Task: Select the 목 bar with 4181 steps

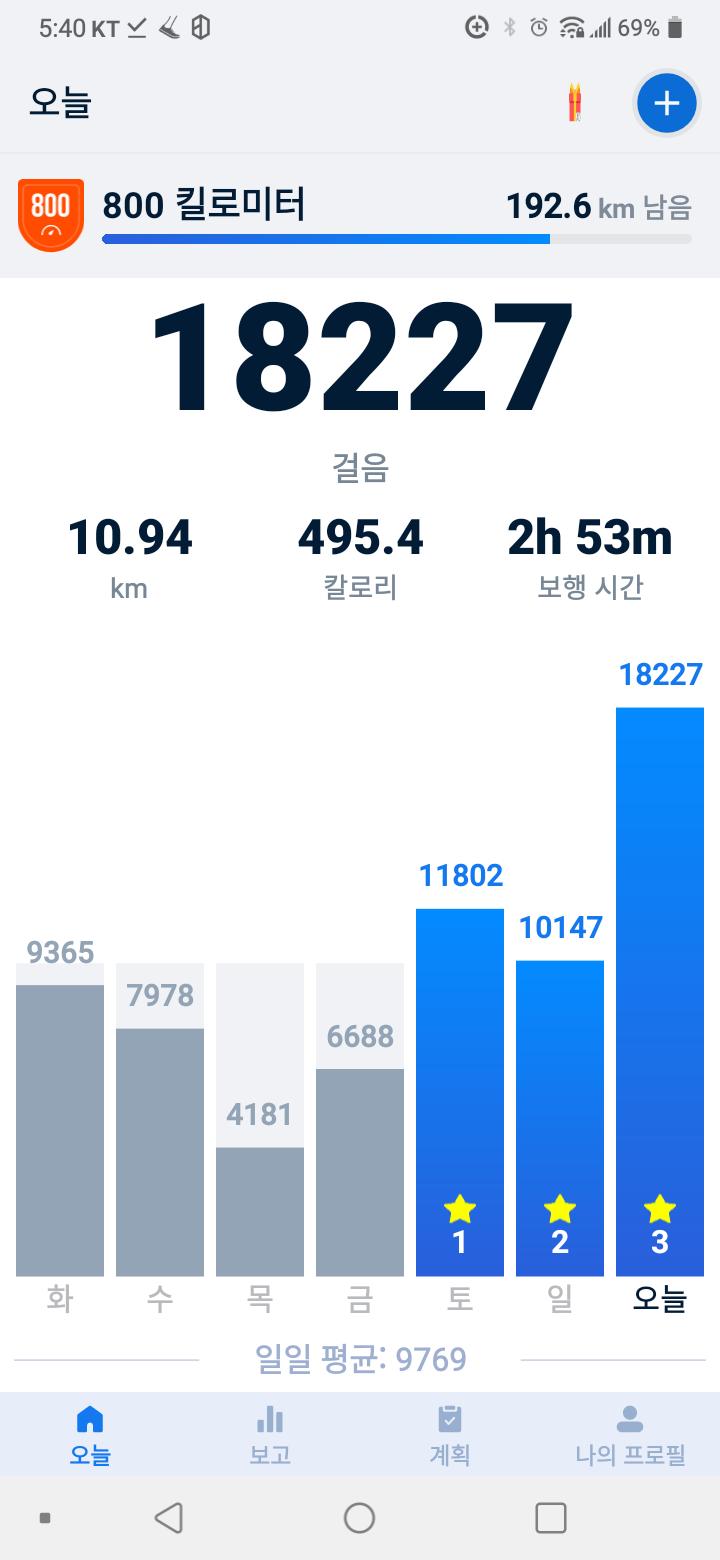Action: pyautogui.click(x=260, y=1210)
